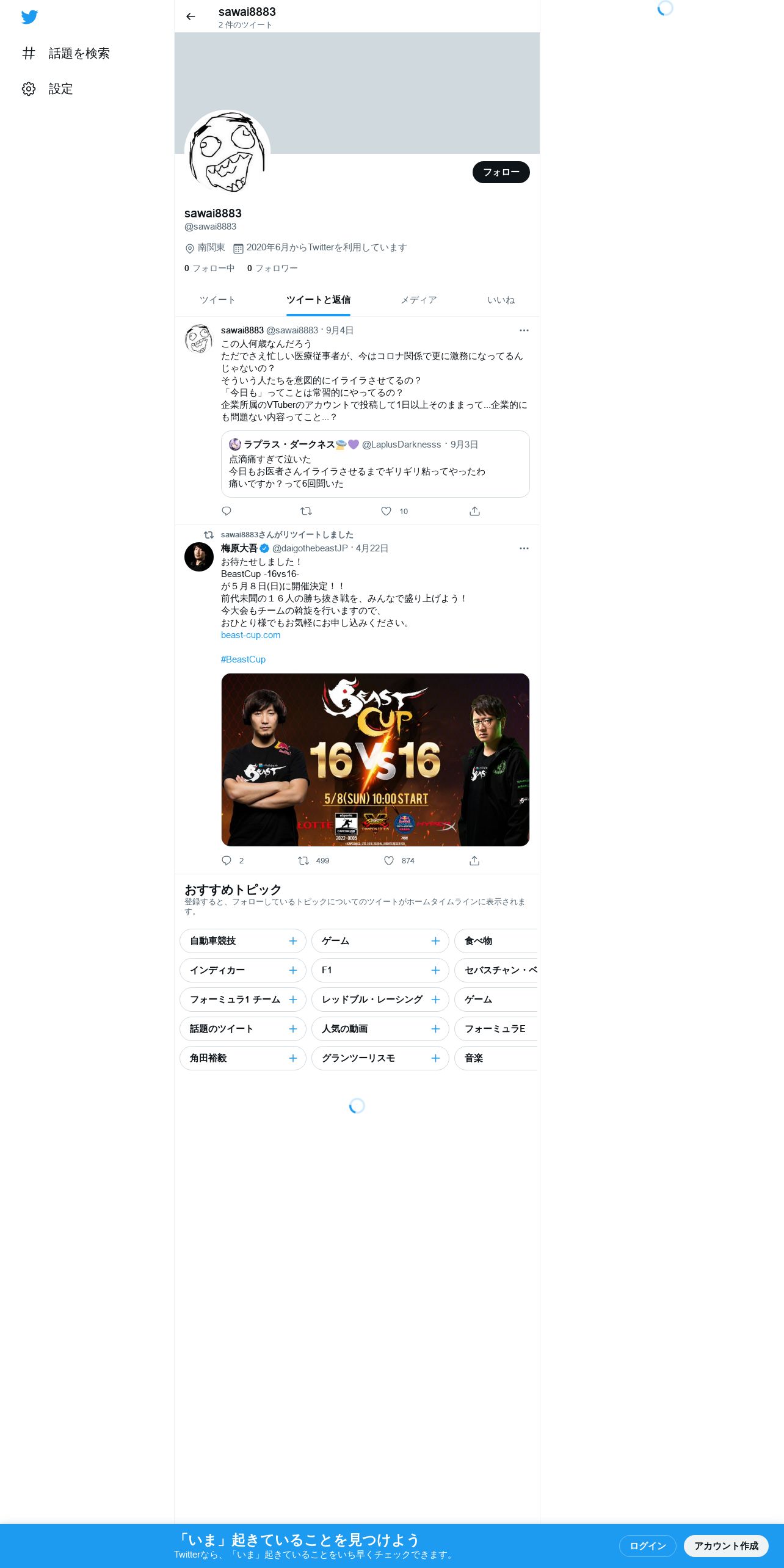Open overflow menu on sawai8883's 9月4日 tweet
The image size is (784, 1568).
[x=524, y=330]
